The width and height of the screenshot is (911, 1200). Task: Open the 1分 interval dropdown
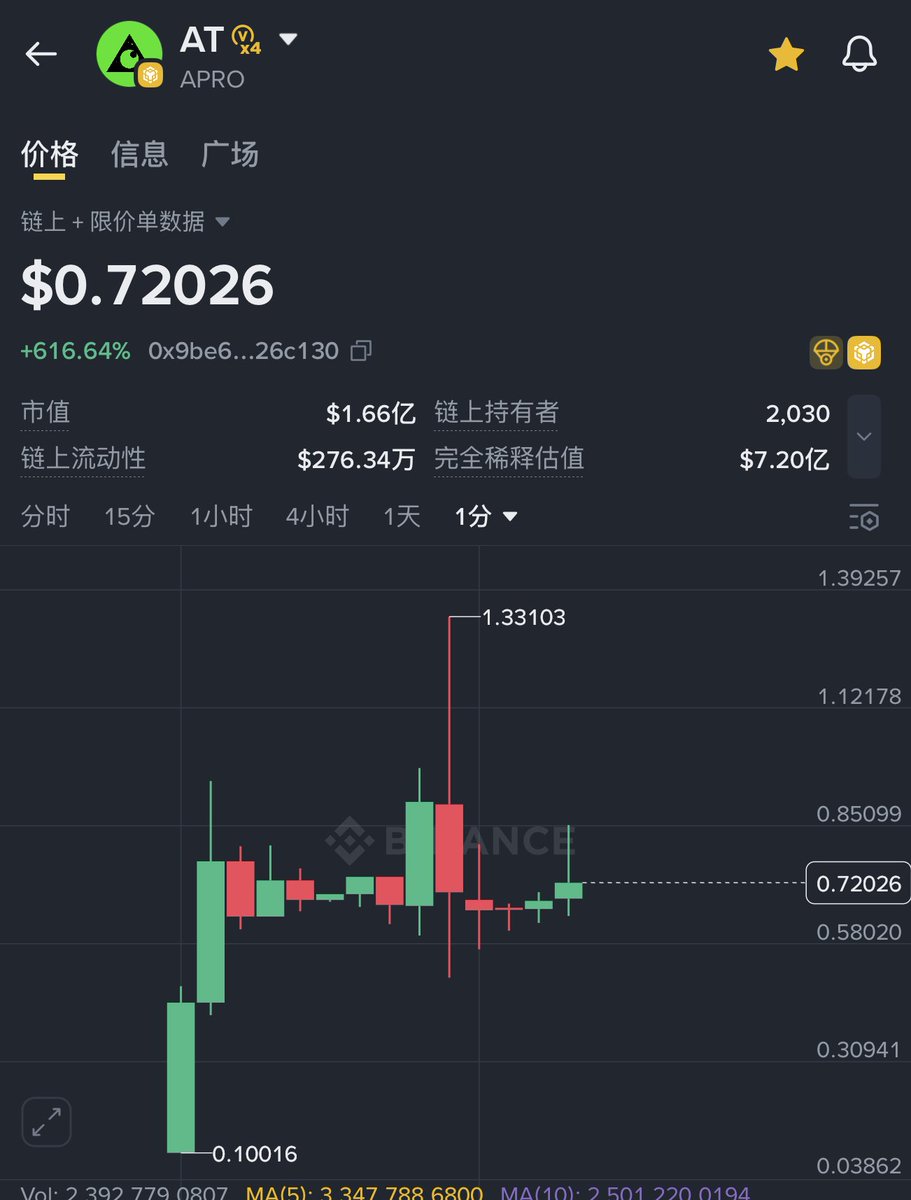click(486, 516)
